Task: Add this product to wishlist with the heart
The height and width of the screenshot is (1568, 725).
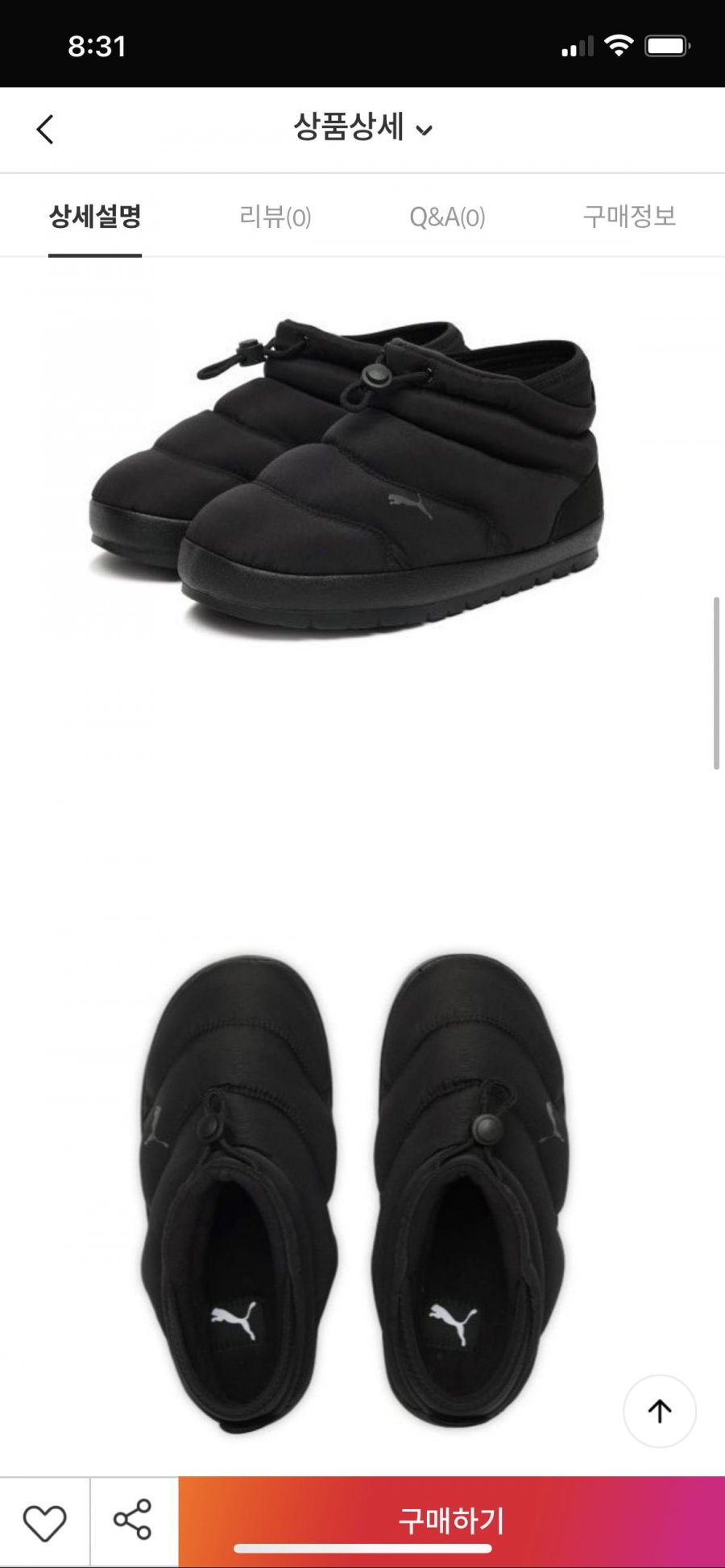Action: pos(44,1521)
